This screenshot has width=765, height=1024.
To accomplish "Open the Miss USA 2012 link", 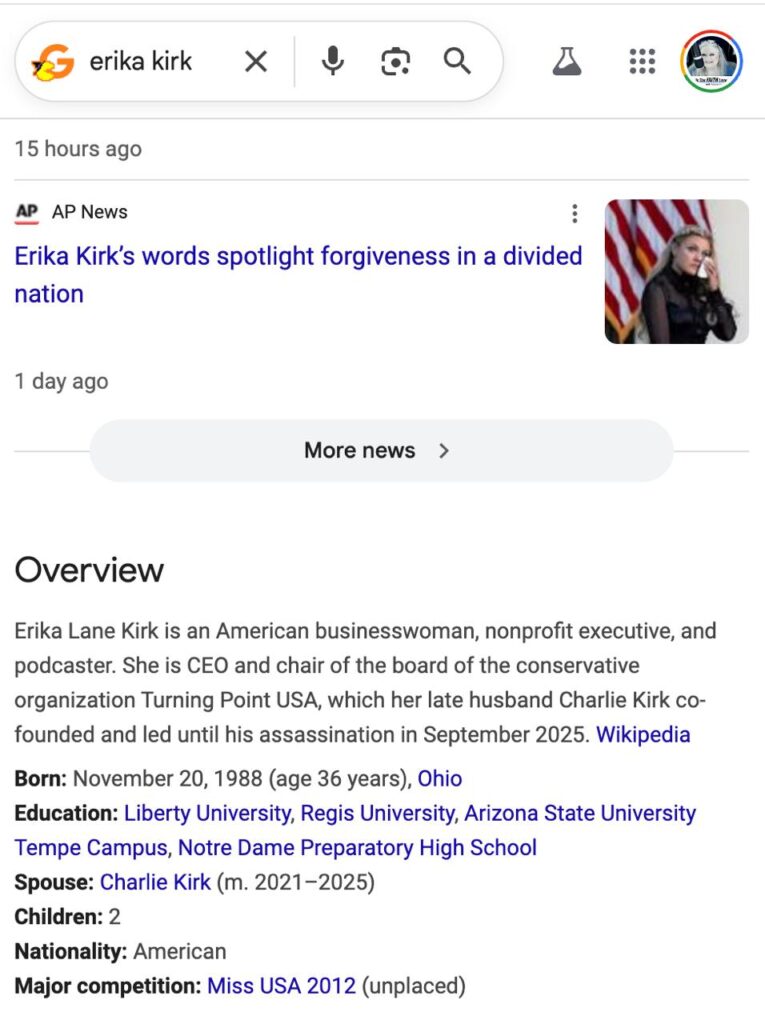I will (281, 986).
